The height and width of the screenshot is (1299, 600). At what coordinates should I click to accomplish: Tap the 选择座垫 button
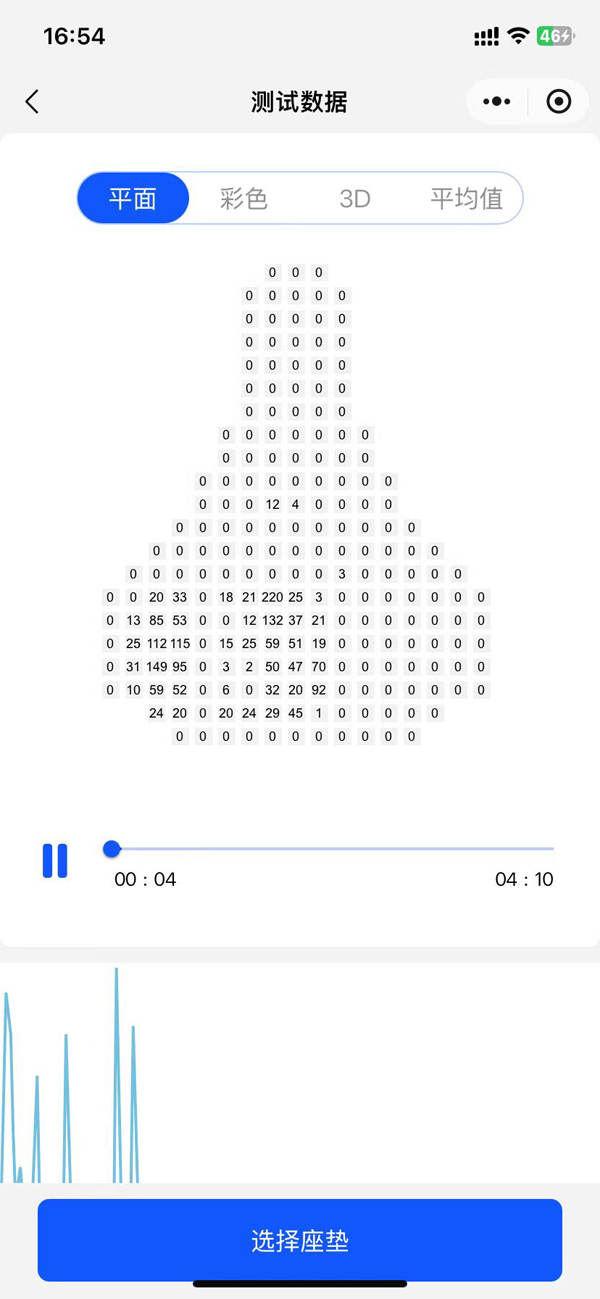point(300,1241)
